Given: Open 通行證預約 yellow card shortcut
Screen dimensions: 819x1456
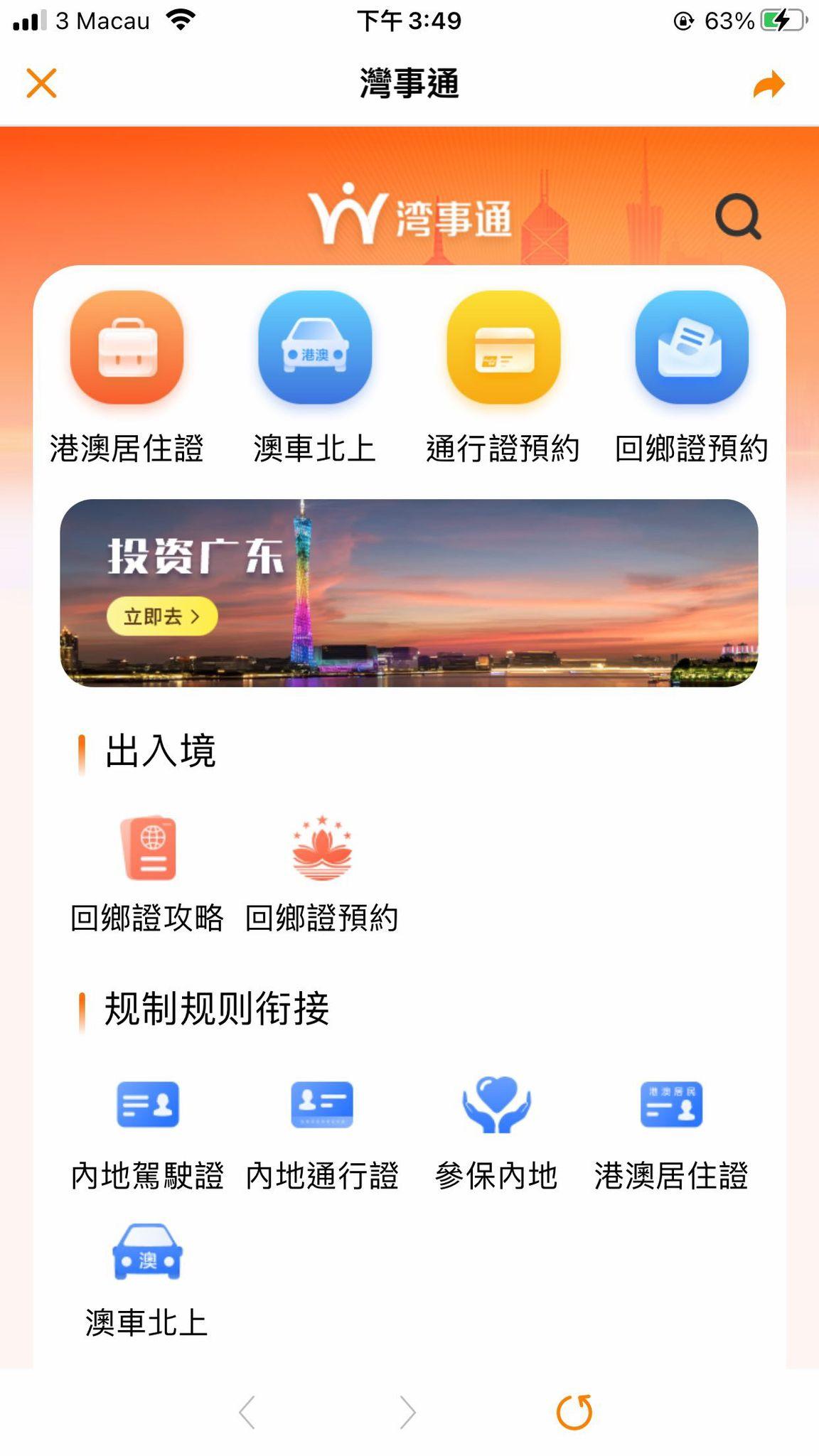Looking at the screenshot, I should [x=503, y=348].
